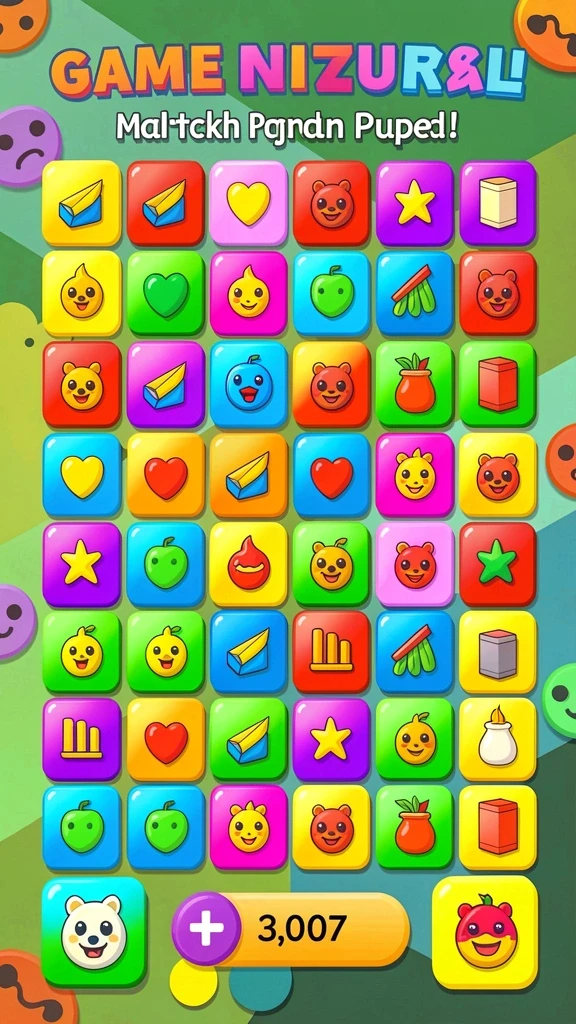The image size is (576, 1024).
Task: Select the white vase on yellow tile
Action: coord(498,739)
